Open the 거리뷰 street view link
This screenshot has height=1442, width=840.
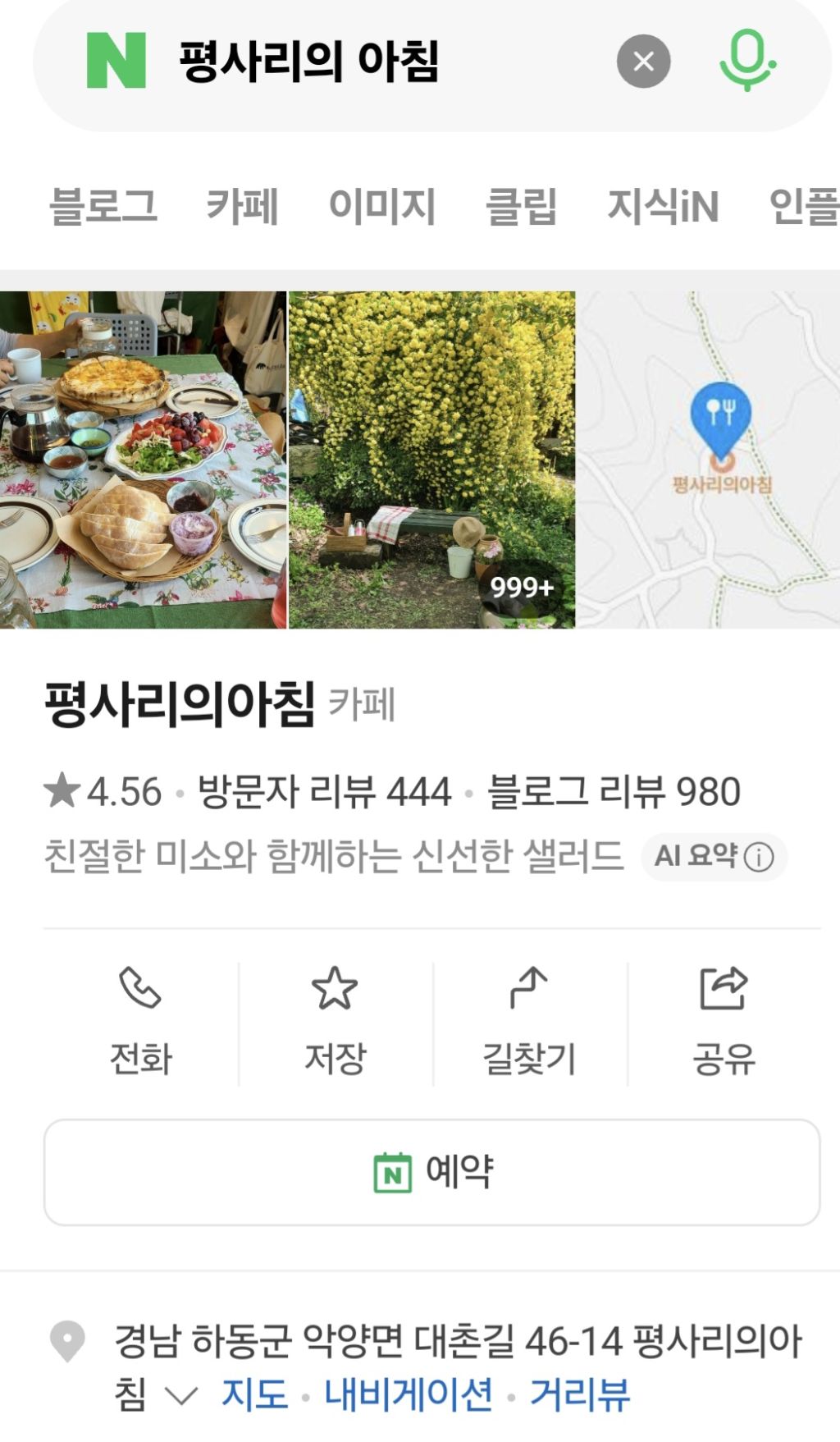[580, 1394]
